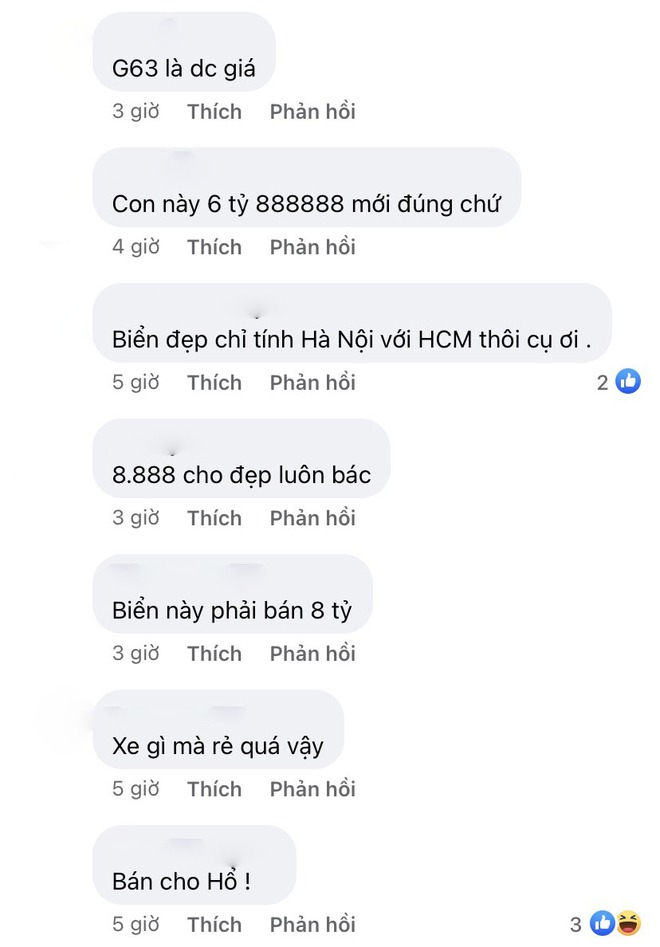This screenshot has width=660, height=947.
Task: Reply to "8.888 cho đẹp luôn bác"
Action: (x=312, y=518)
